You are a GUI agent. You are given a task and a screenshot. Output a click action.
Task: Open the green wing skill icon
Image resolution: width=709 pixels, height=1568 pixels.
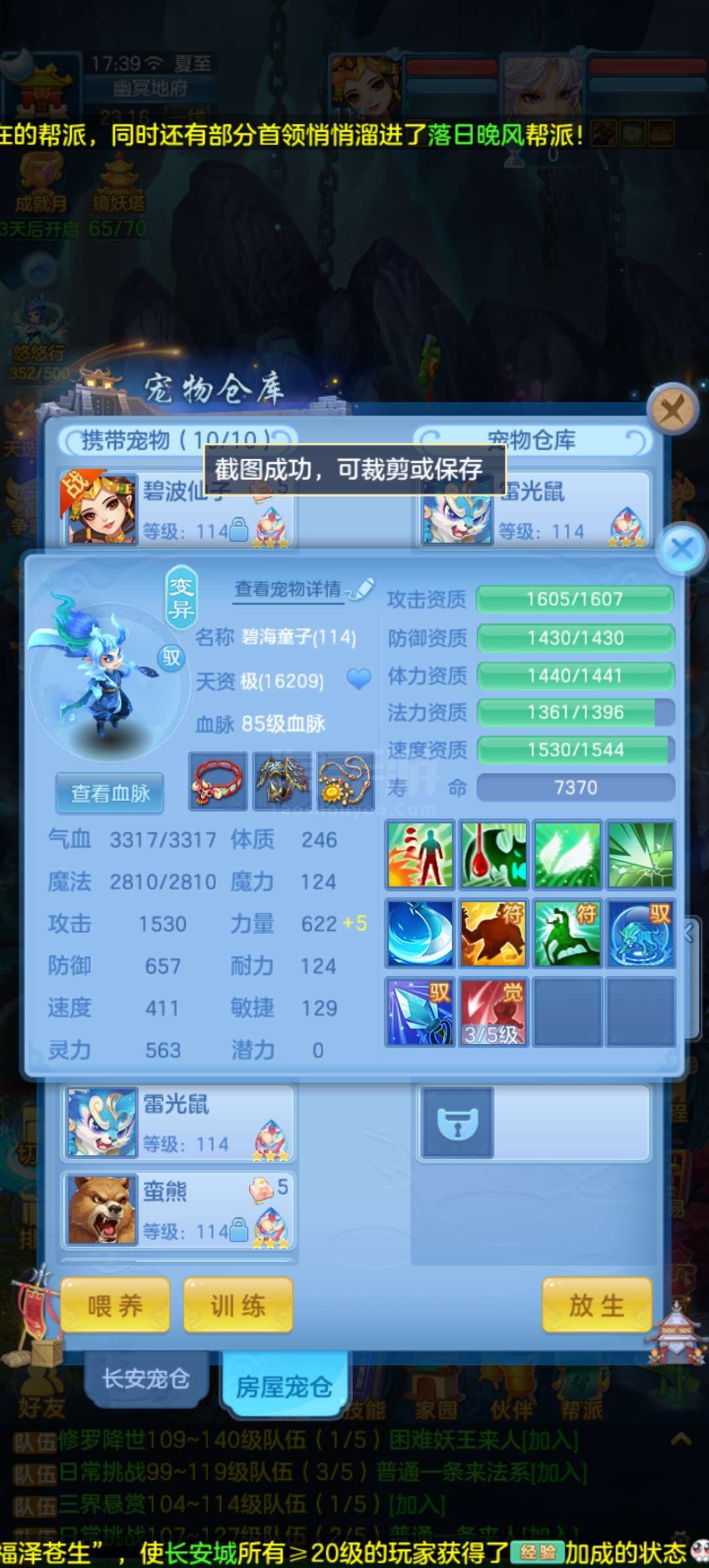[x=567, y=855]
